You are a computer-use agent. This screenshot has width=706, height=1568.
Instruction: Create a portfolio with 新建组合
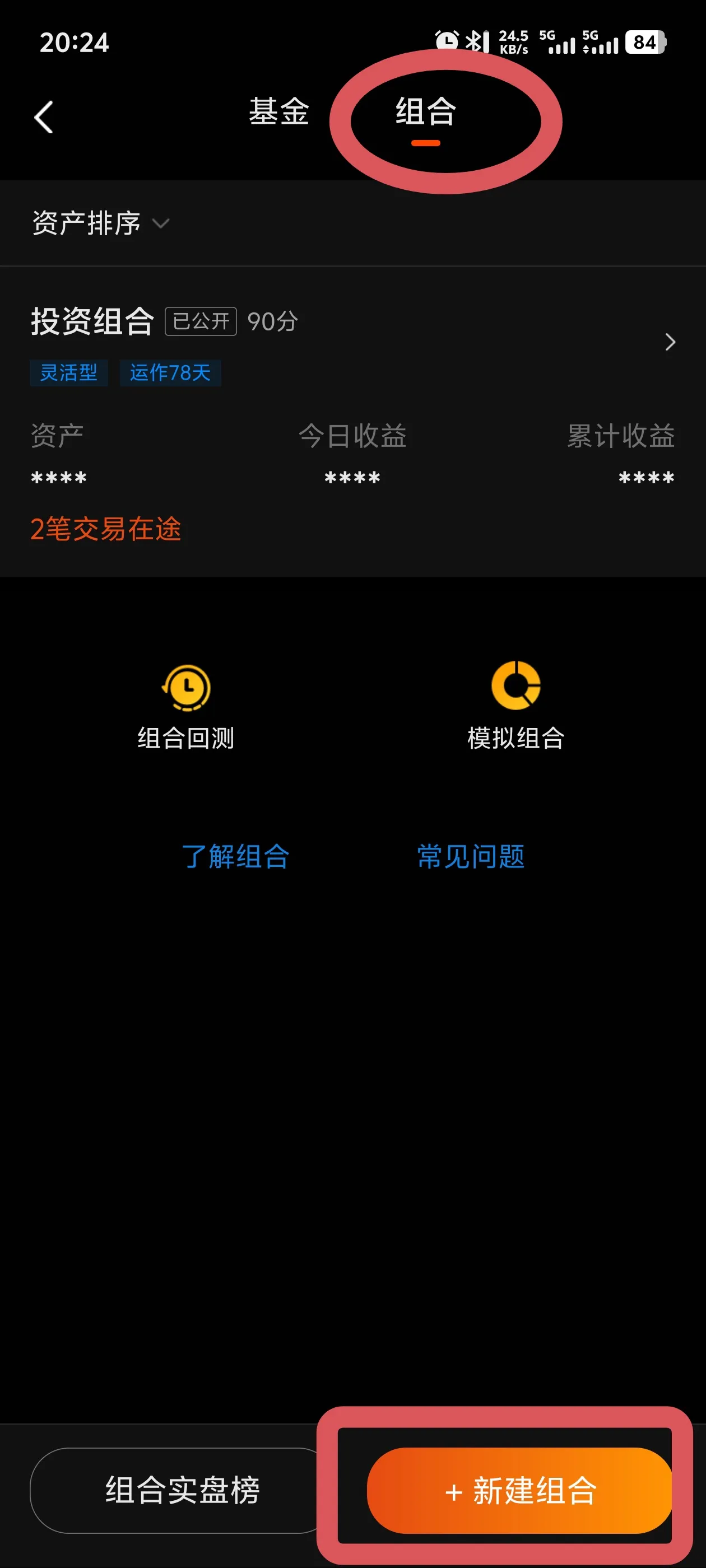point(519,1490)
